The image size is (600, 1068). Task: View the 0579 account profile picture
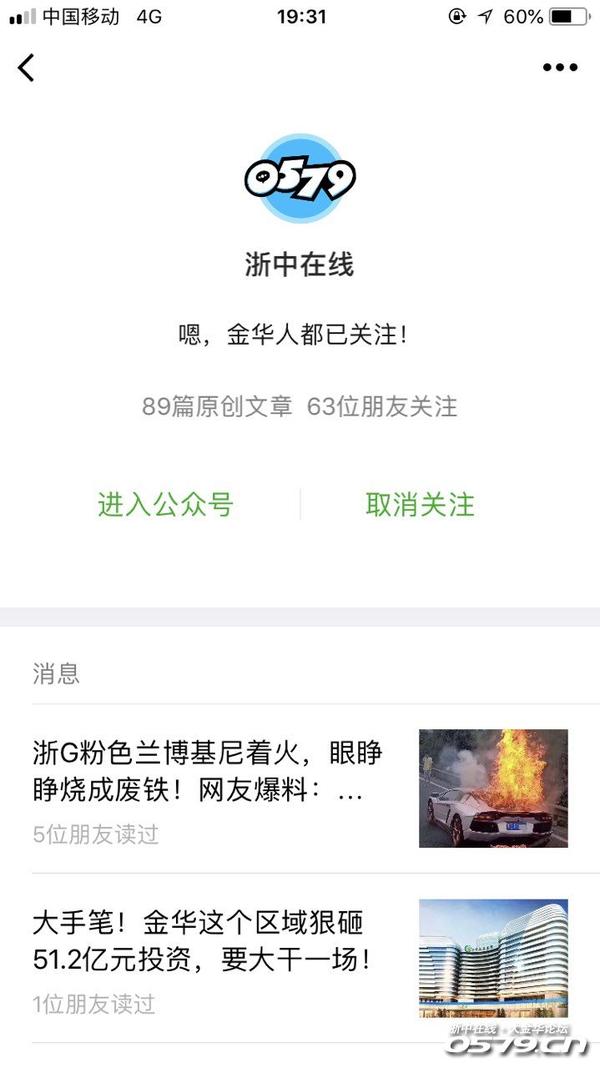[x=300, y=180]
